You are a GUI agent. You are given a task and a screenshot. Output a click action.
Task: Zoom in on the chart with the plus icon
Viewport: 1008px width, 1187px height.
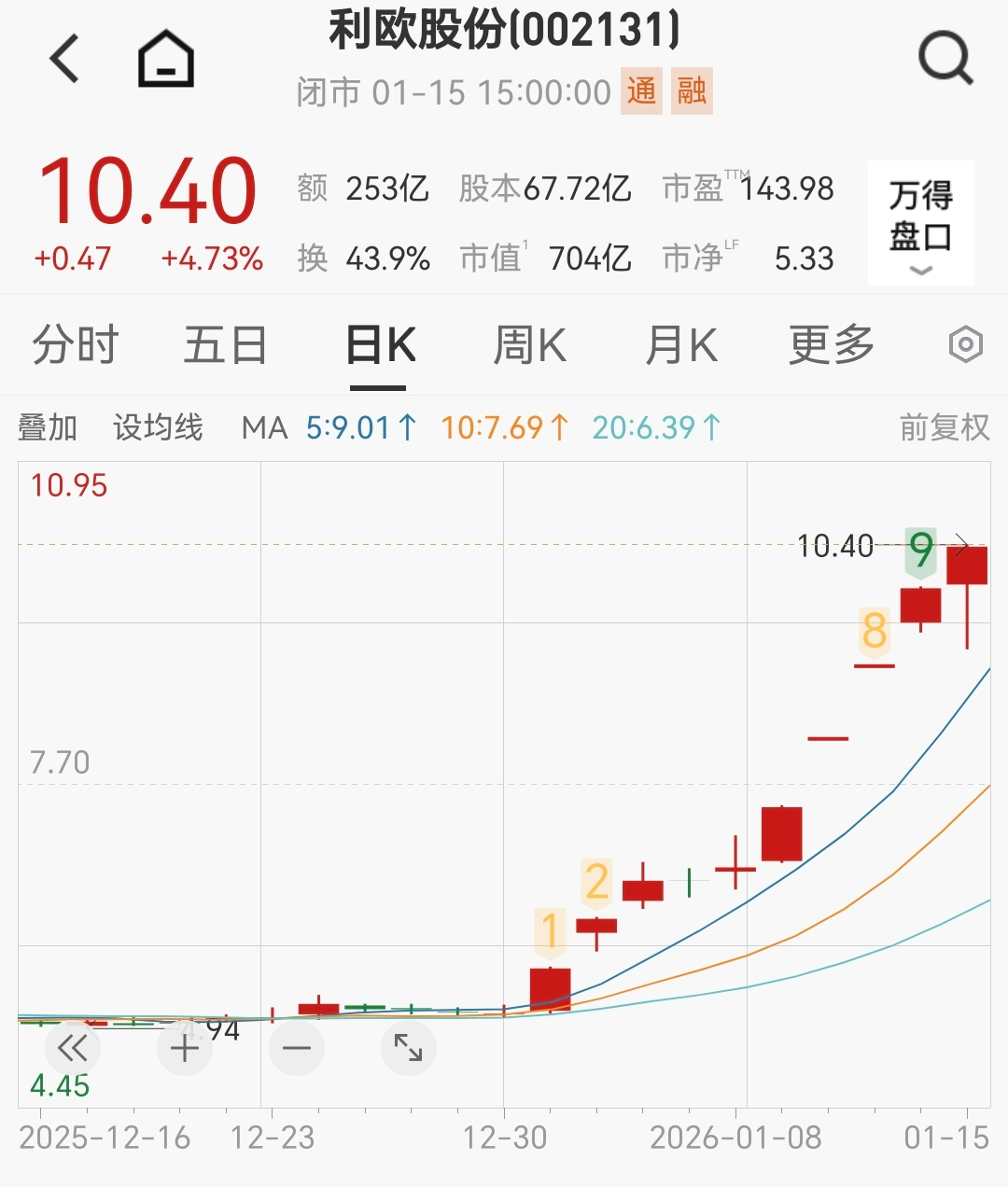(x=183, y=1047)
